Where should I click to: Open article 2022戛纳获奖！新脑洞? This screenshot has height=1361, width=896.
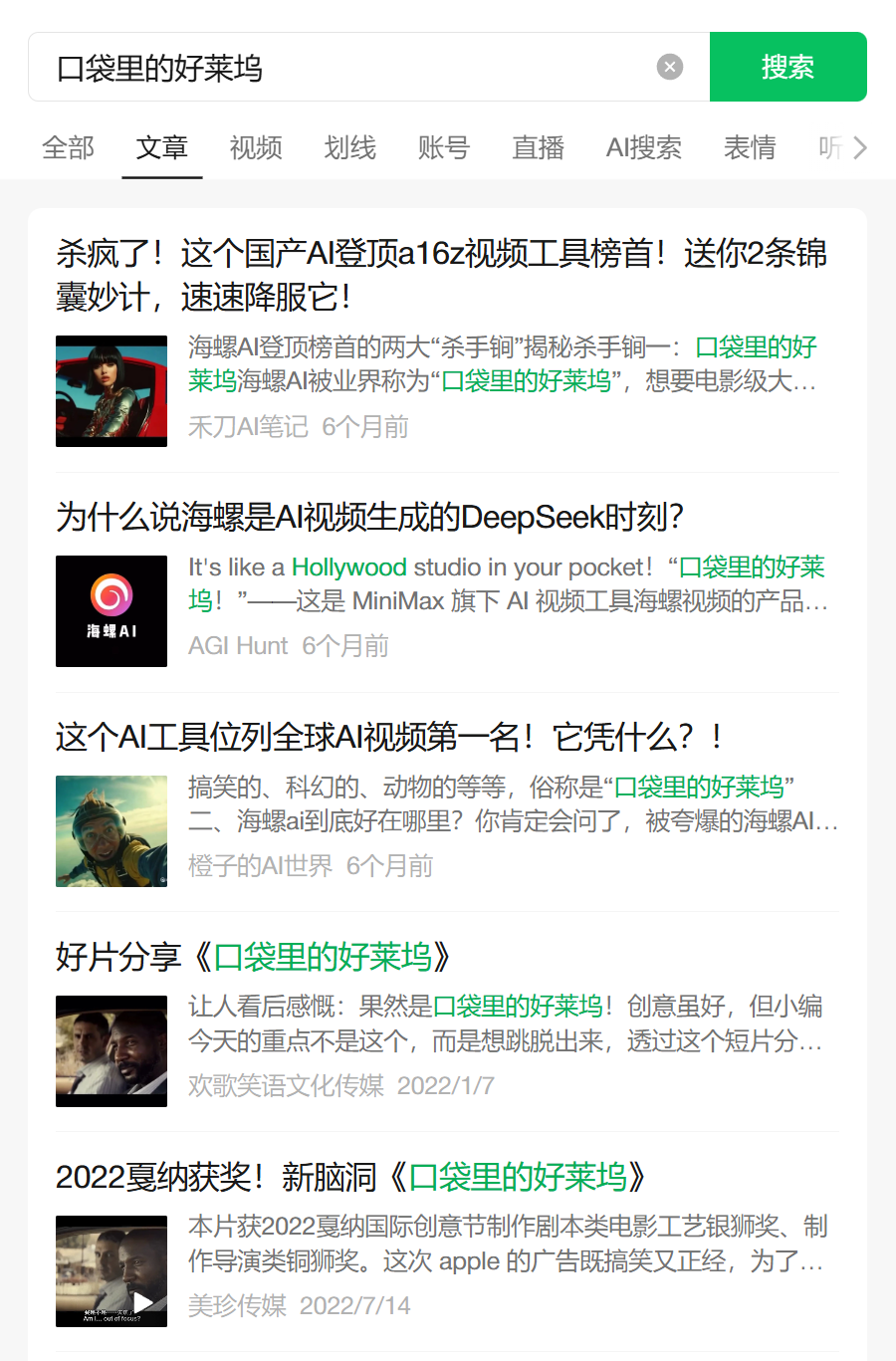click(447, 1243)
